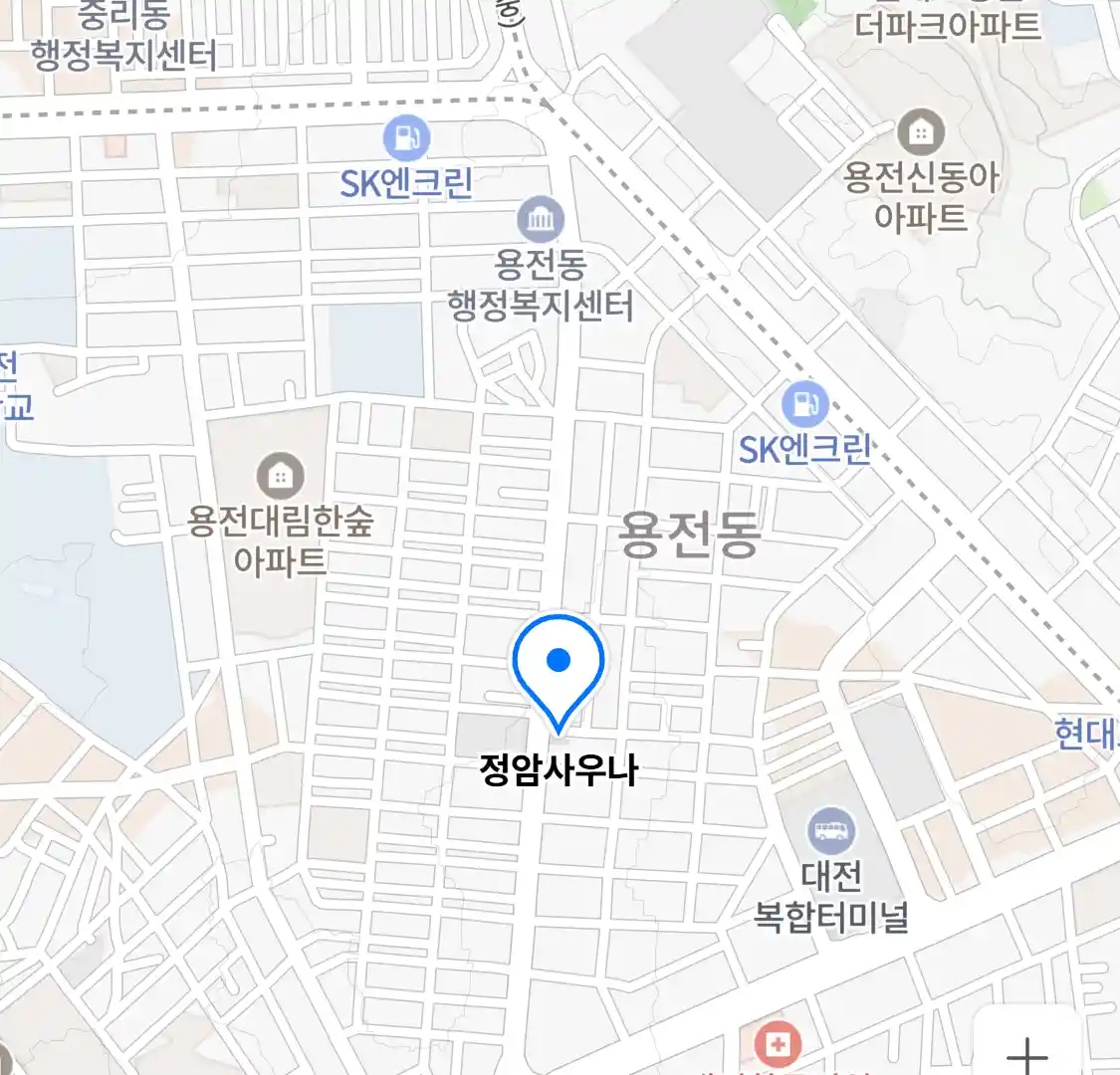Open 대전복합터미널 bus terminal marker
This screenshot has height=1075, width=1120.
[831, 830]
